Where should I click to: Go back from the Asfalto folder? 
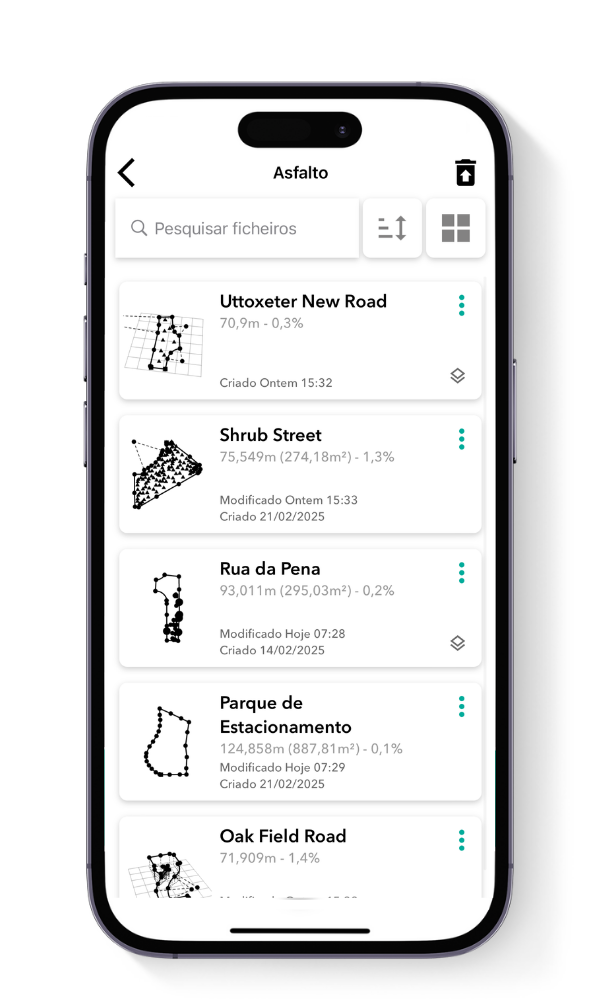(127, 173)
